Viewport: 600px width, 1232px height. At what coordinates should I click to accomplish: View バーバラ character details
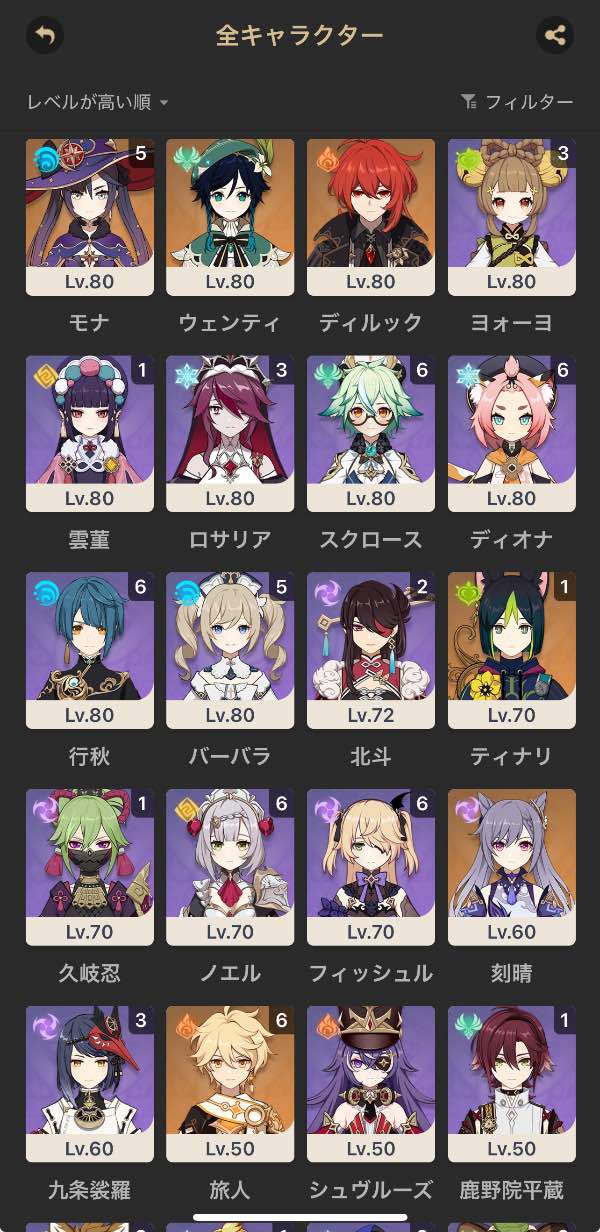[x=230, y=651]
